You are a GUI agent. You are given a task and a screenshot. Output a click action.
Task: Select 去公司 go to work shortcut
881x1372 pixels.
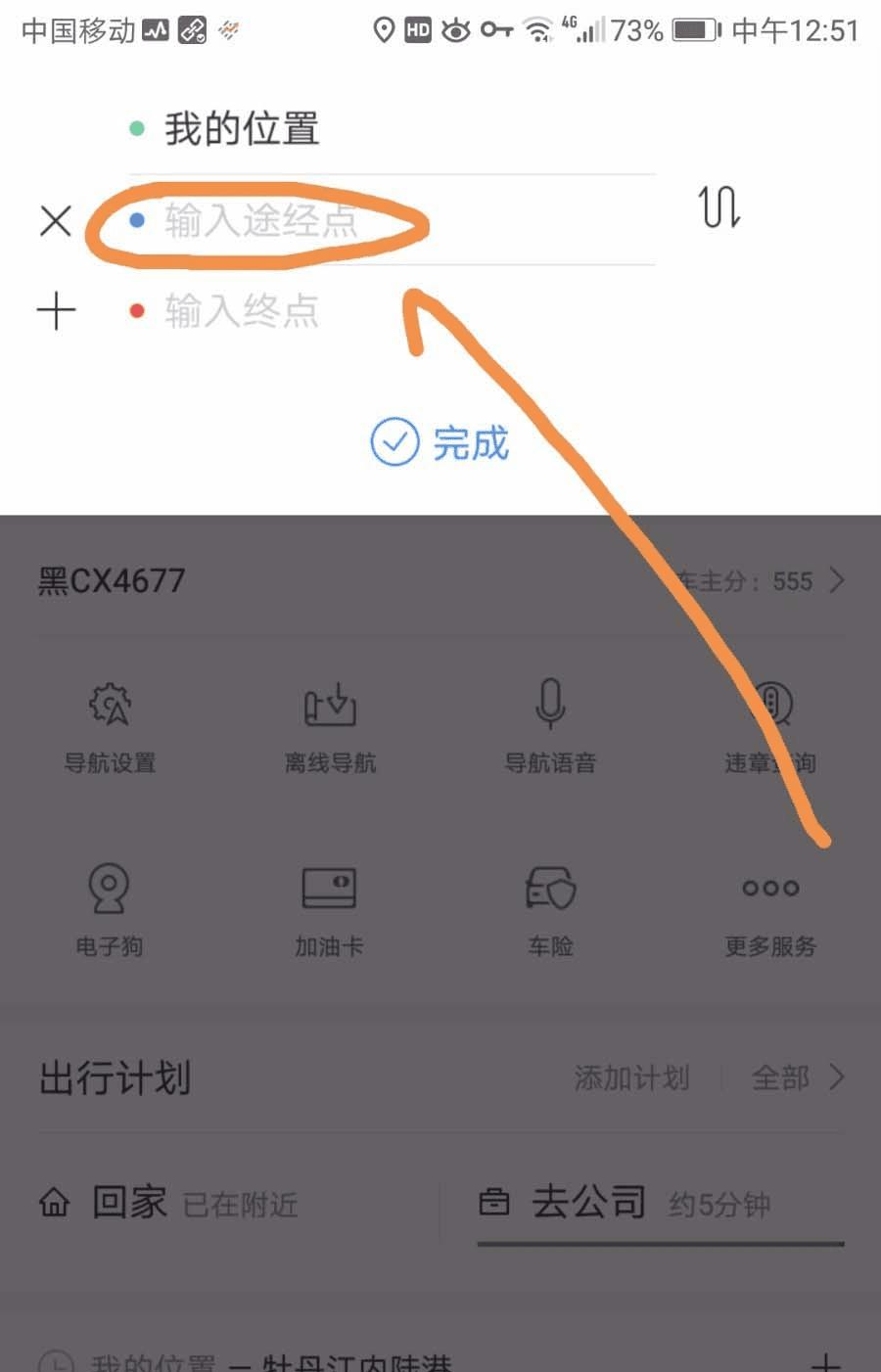626,1203
